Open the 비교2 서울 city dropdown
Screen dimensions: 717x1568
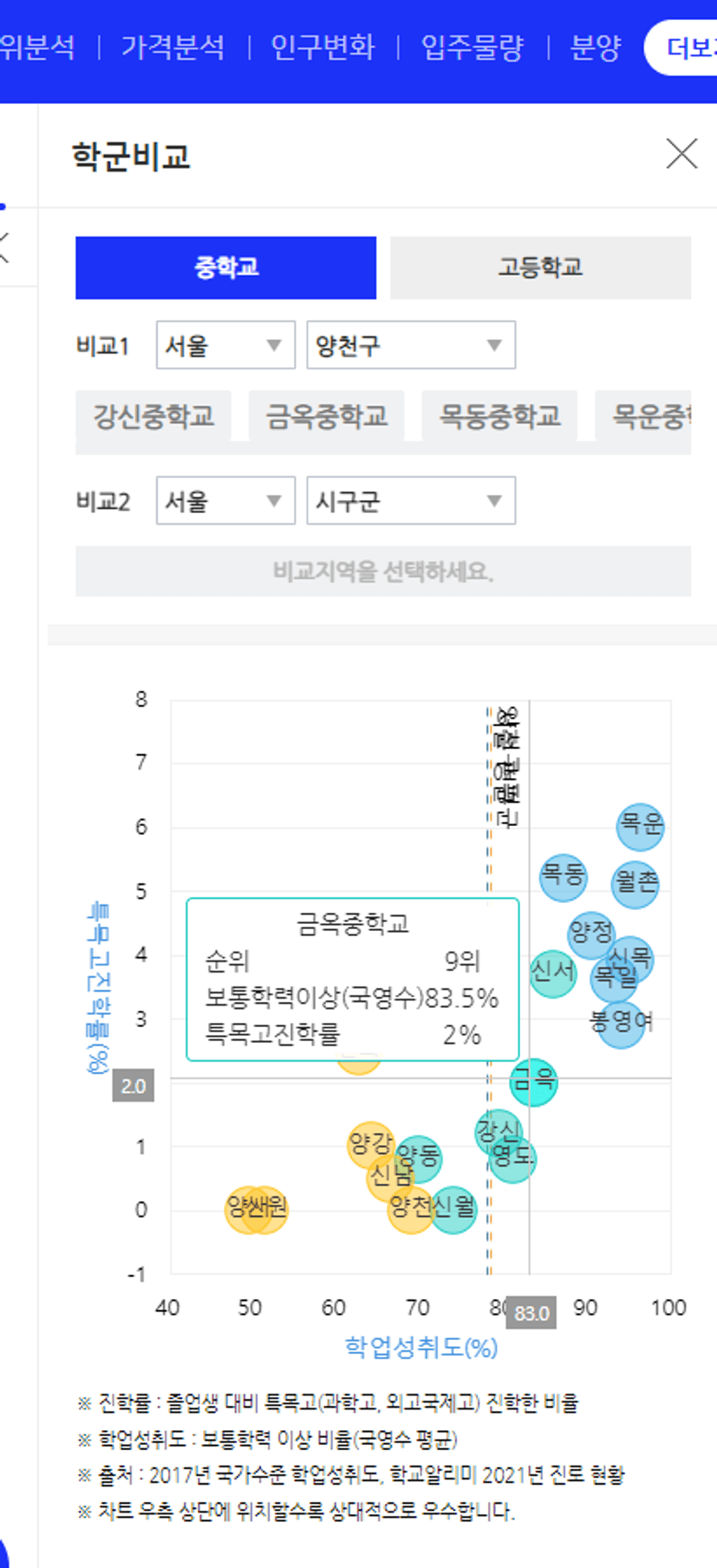click(225, 500)
